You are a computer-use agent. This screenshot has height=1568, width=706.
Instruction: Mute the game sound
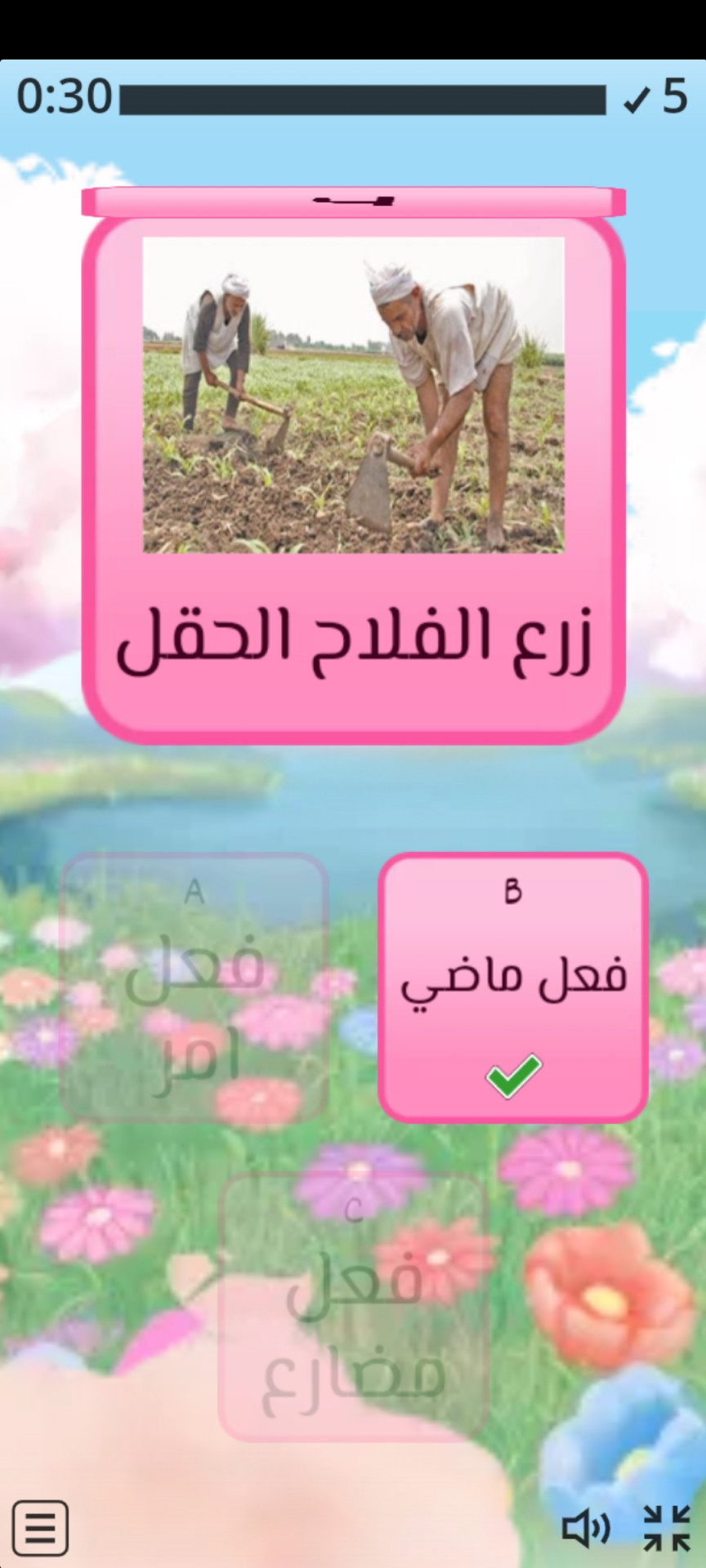586,1528
